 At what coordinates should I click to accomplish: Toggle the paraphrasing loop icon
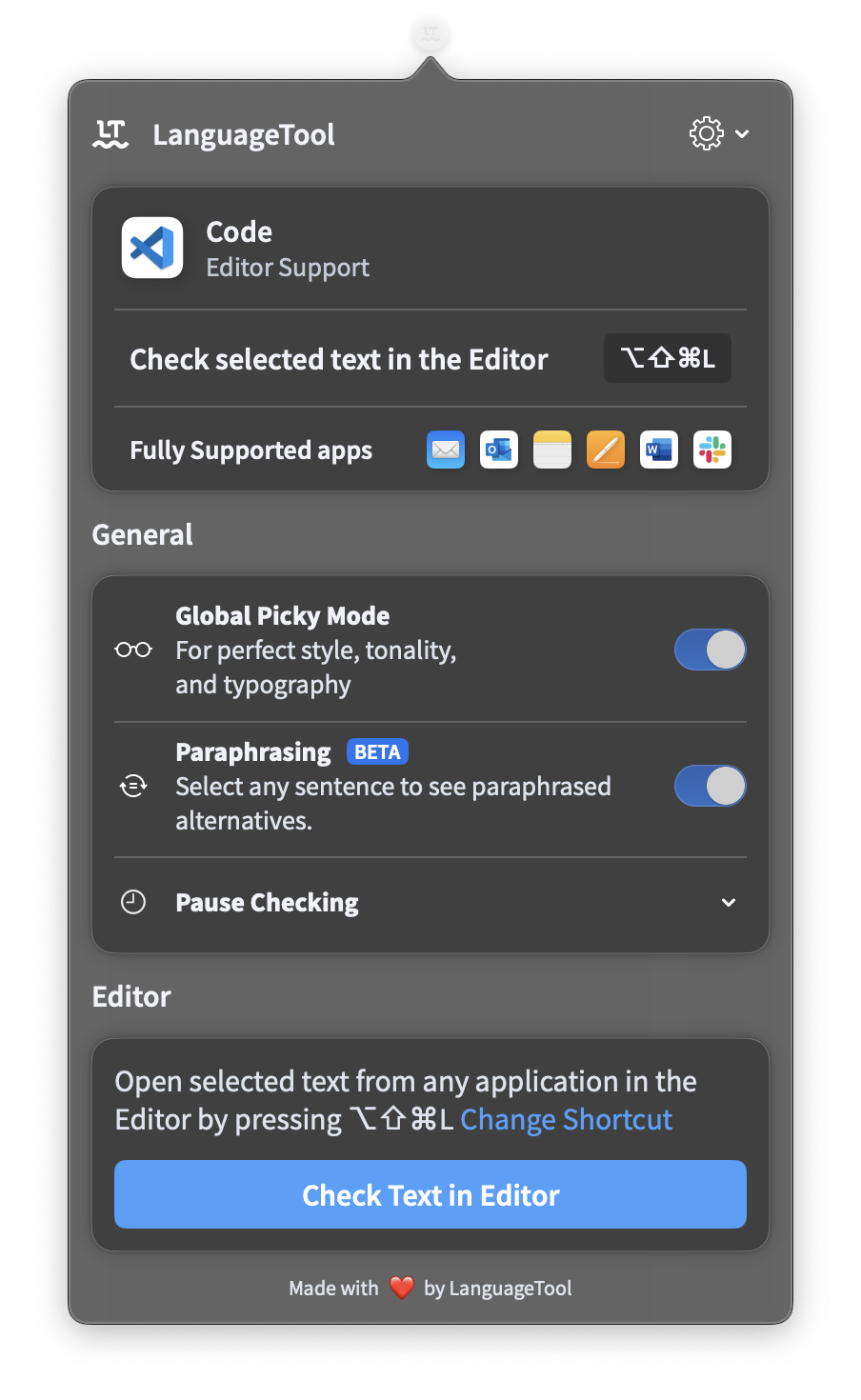(x=132, y=786)
